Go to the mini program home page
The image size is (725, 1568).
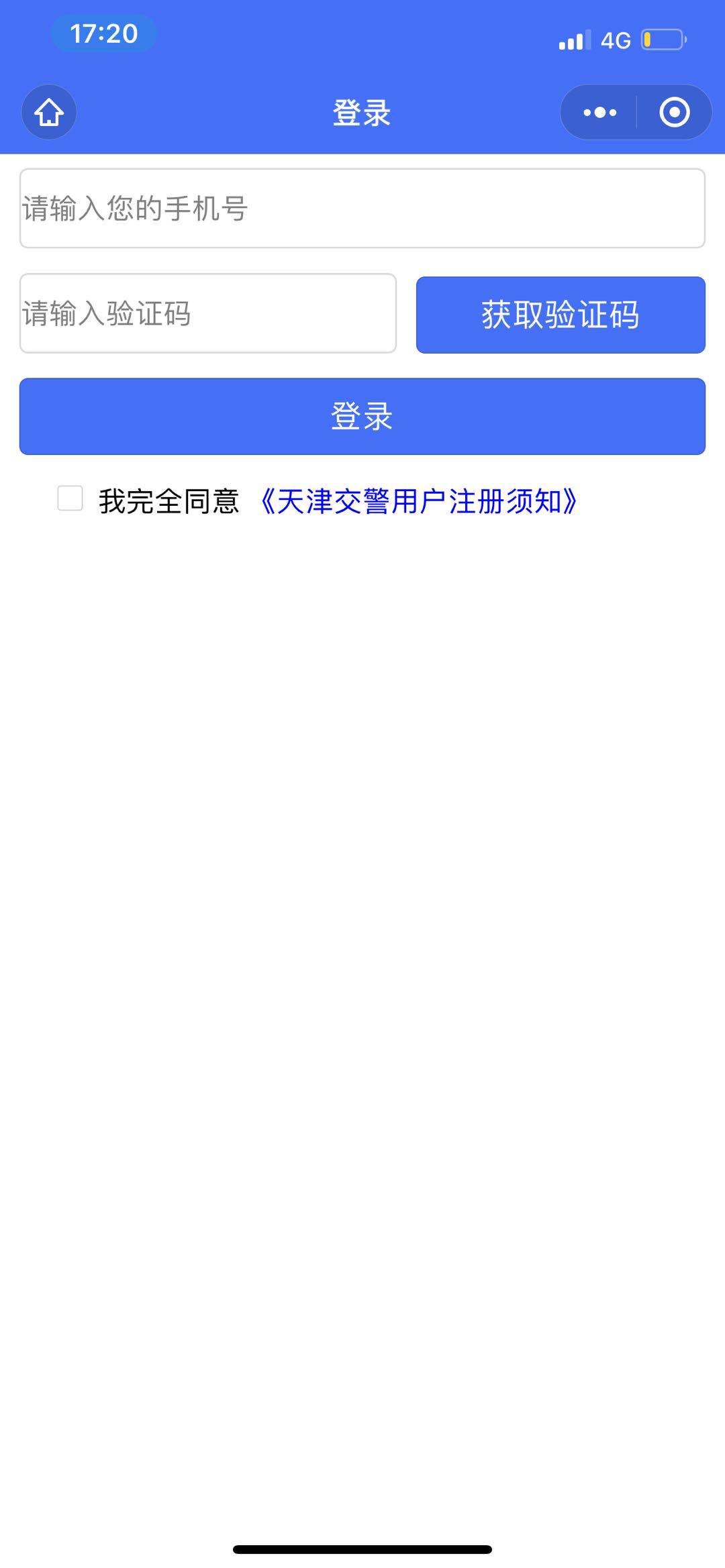[x=49, y=112]
